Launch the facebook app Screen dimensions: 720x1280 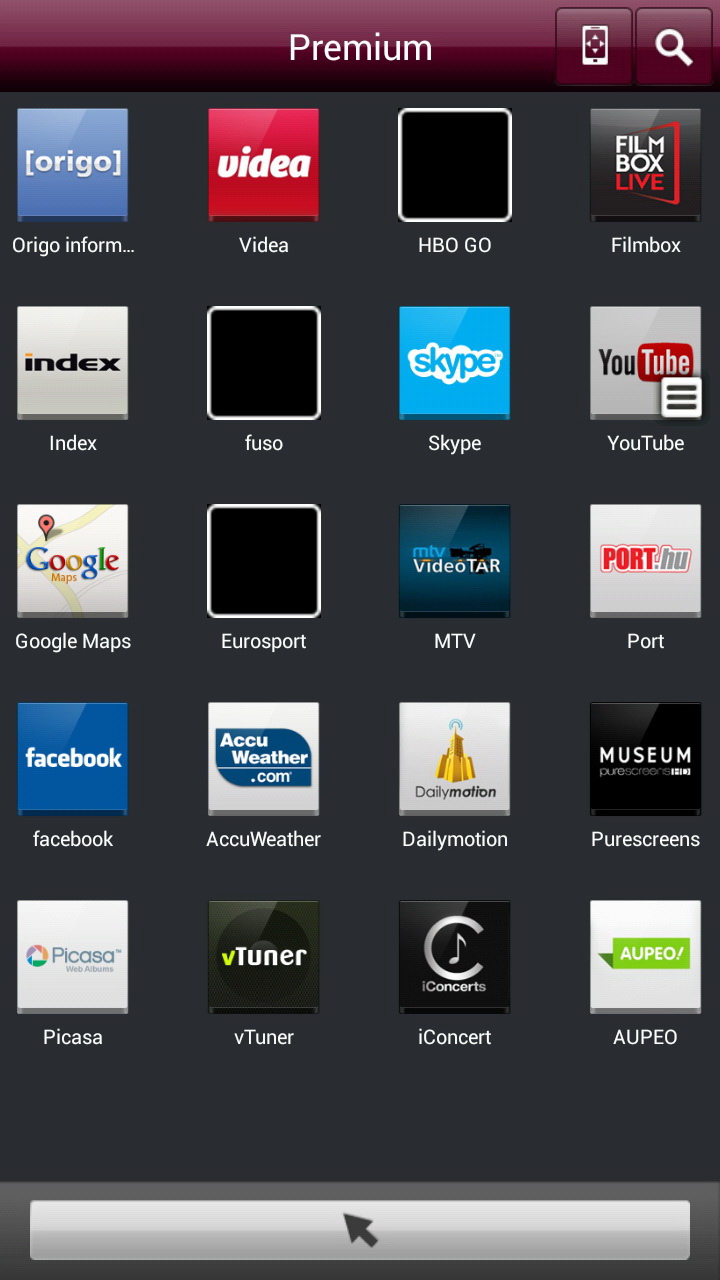point(73,759)
